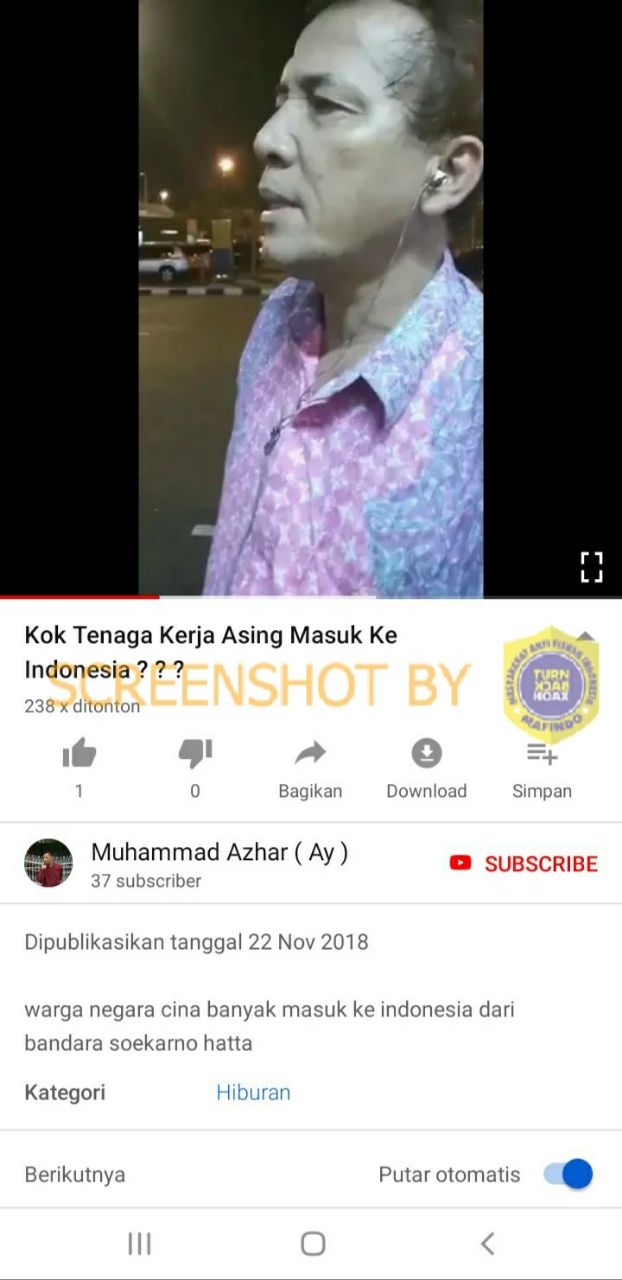Disable Putar otomatis autoplay switch
The image size is (622, 1280).
coord(568,1174)
